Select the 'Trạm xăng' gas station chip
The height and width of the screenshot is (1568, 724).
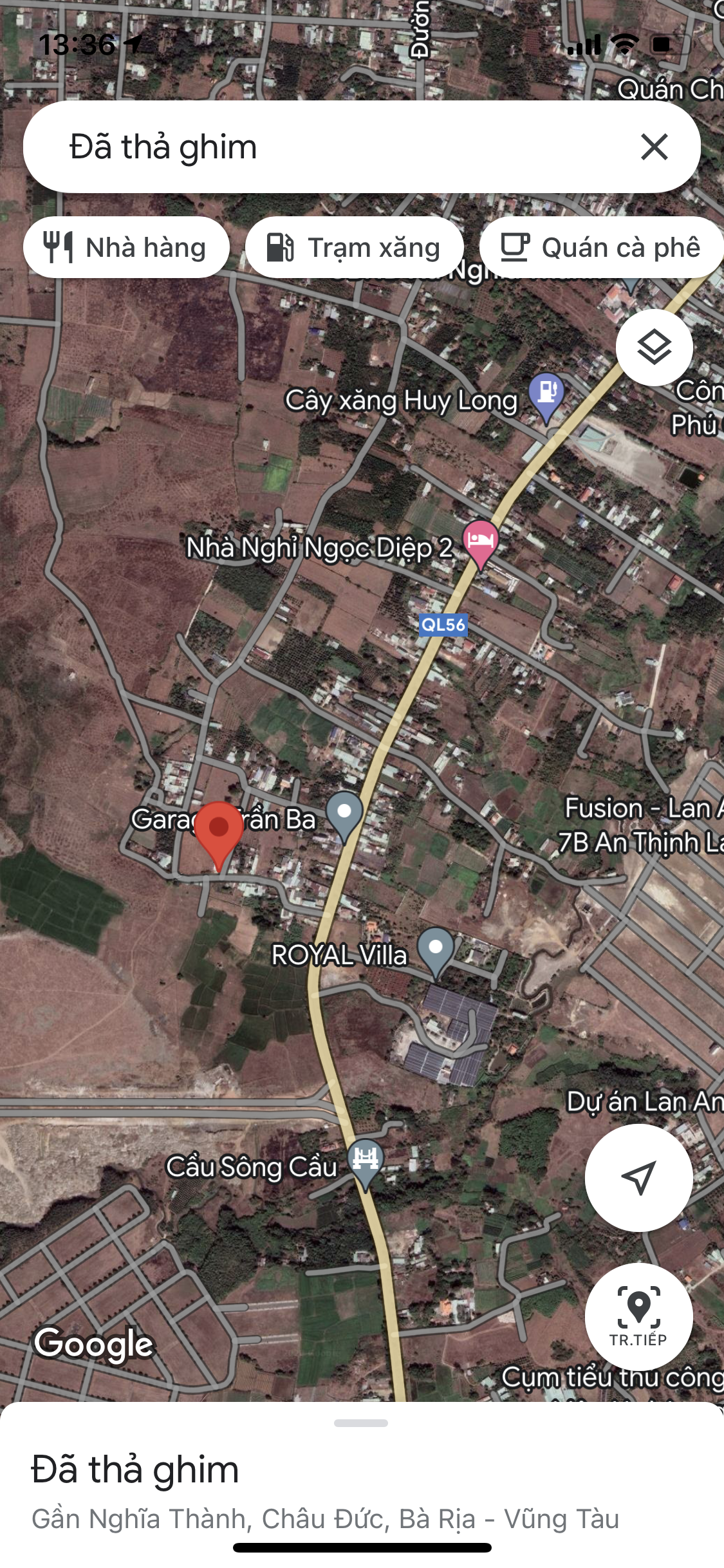click(354, 248)
